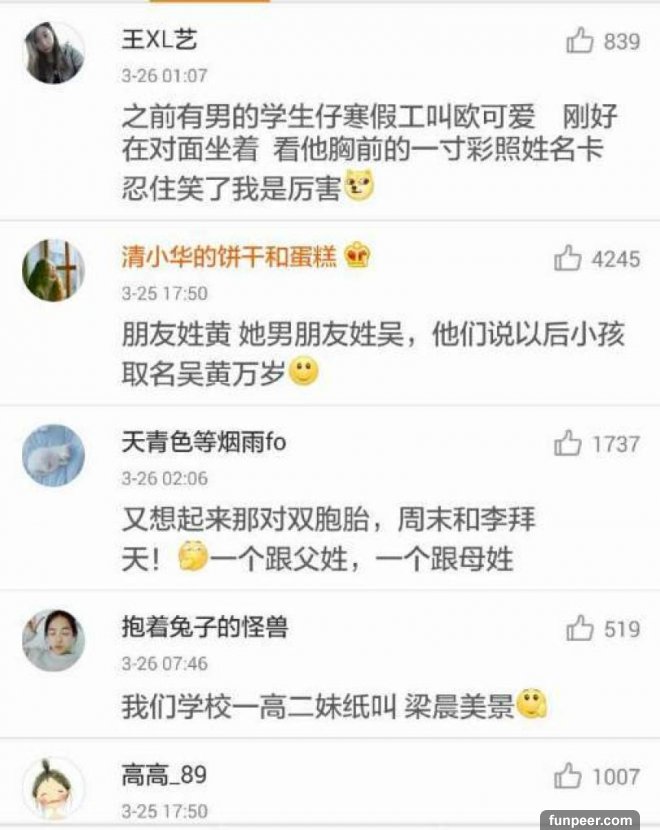Like the comment by 清小华的饼干和蛋糕
Screen dimensions: 660x830
[x=568, y=258]
